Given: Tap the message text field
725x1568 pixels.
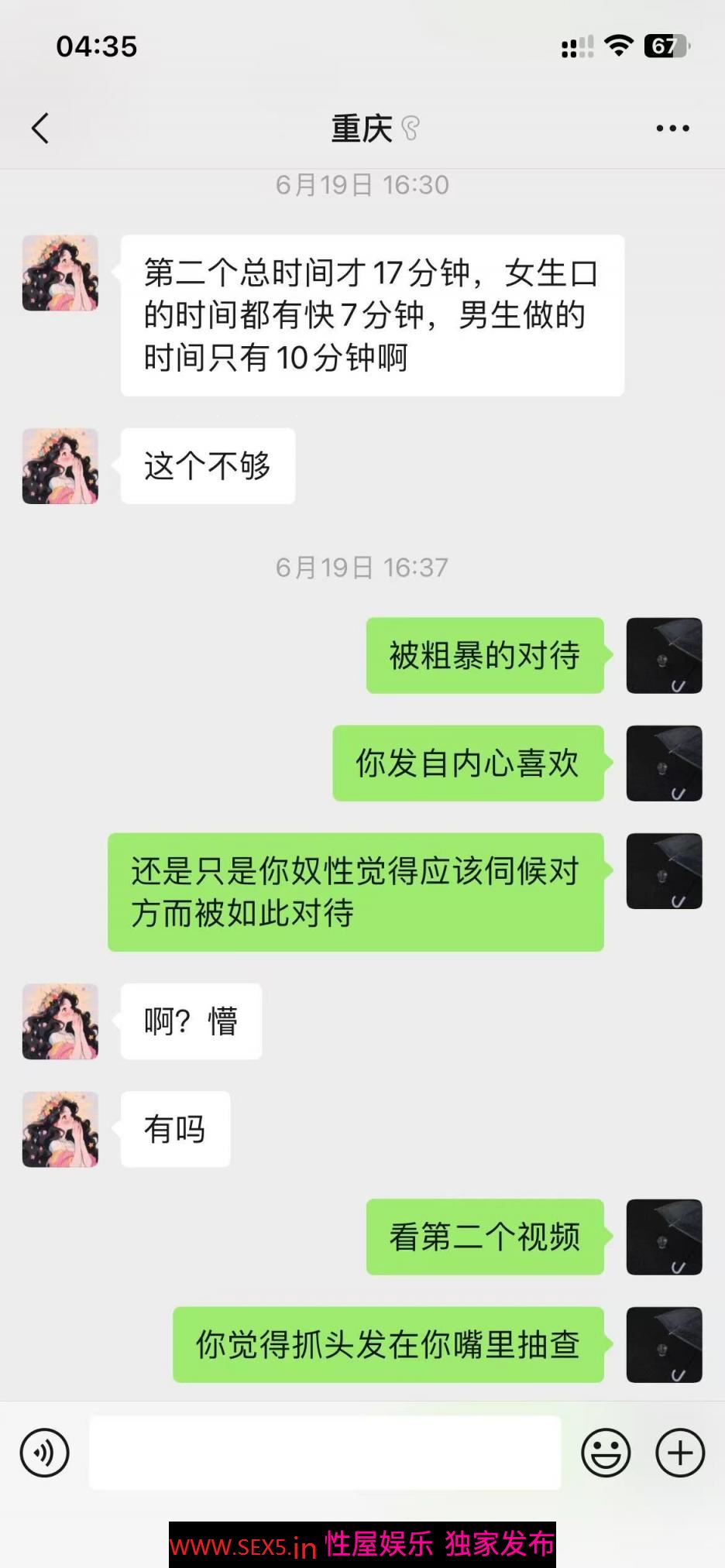Looking at the screenshot, I should (325, 1453).
